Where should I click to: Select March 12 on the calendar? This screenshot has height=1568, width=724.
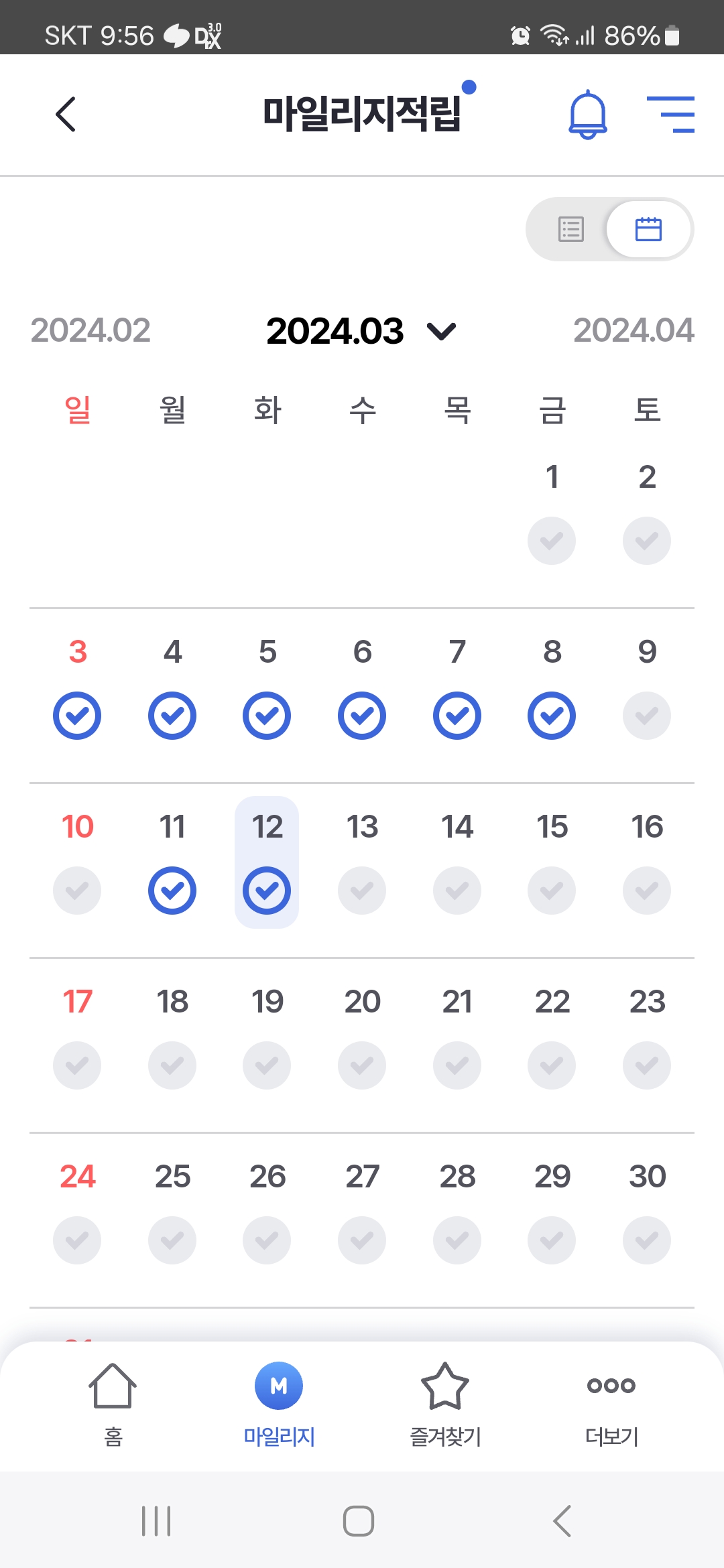coord(267,862)
